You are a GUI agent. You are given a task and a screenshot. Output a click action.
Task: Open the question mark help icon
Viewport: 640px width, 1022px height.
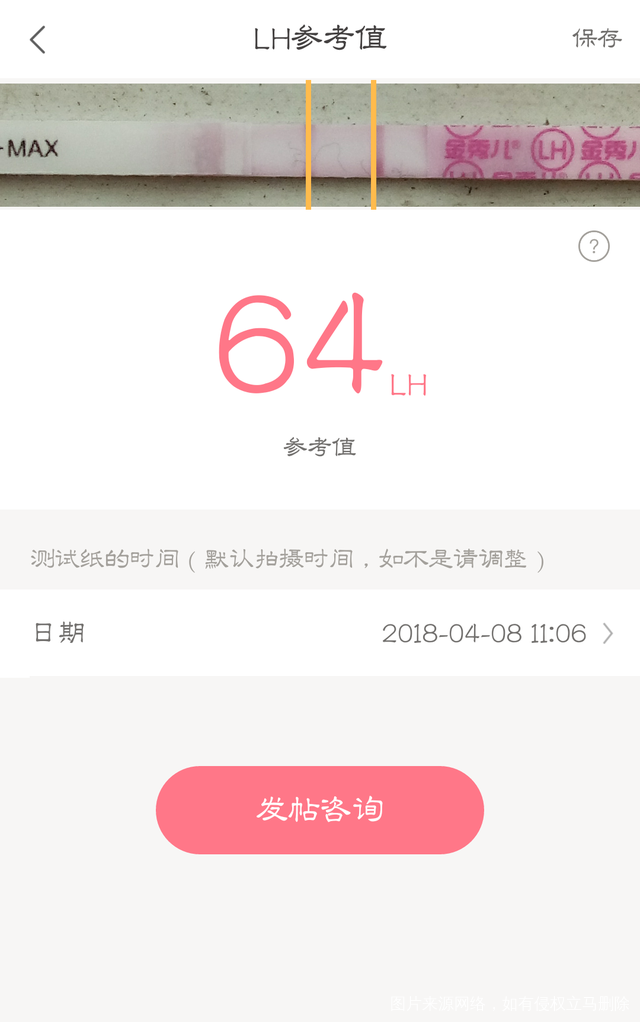594,246
